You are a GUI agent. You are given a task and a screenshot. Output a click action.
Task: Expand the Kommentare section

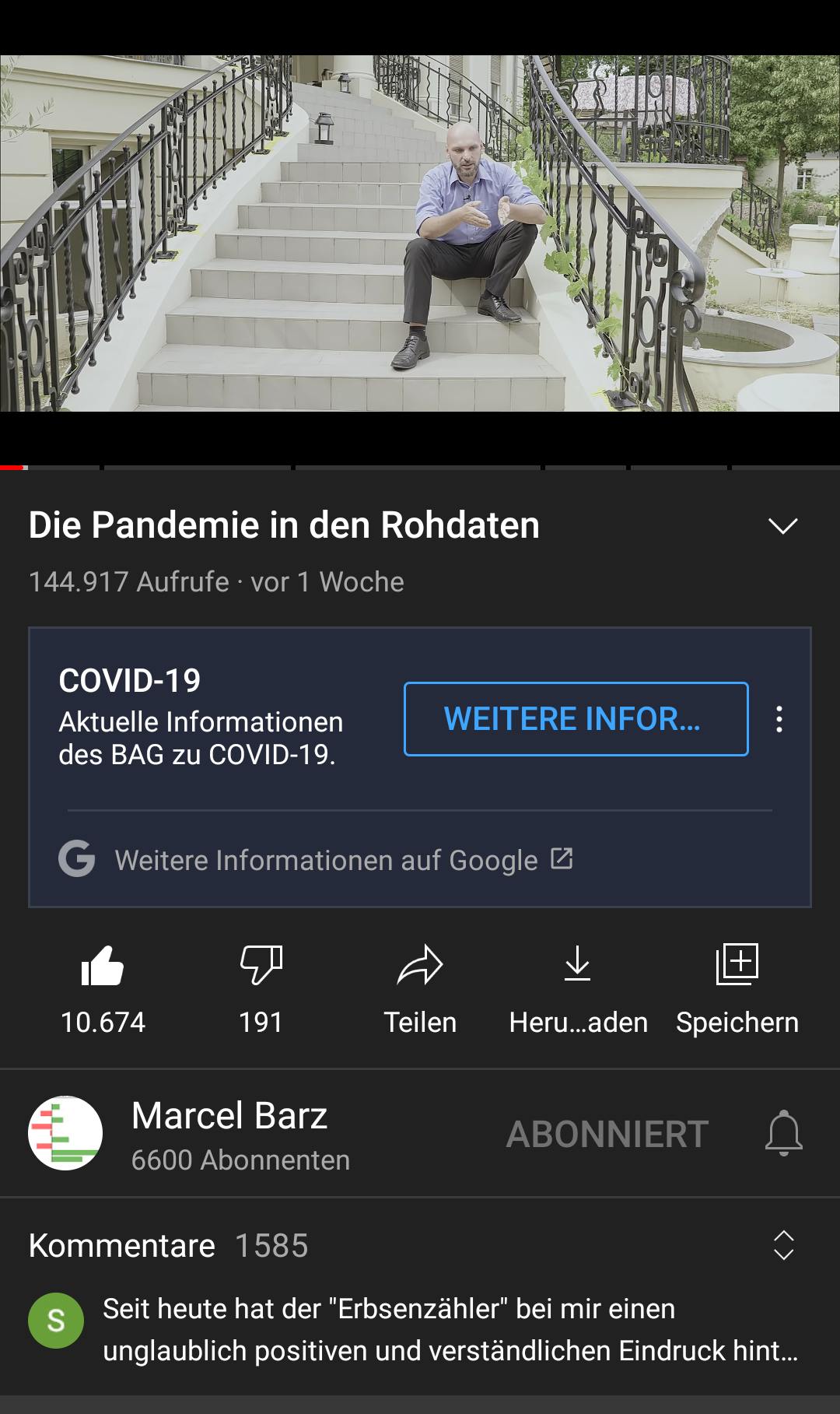783,1245
